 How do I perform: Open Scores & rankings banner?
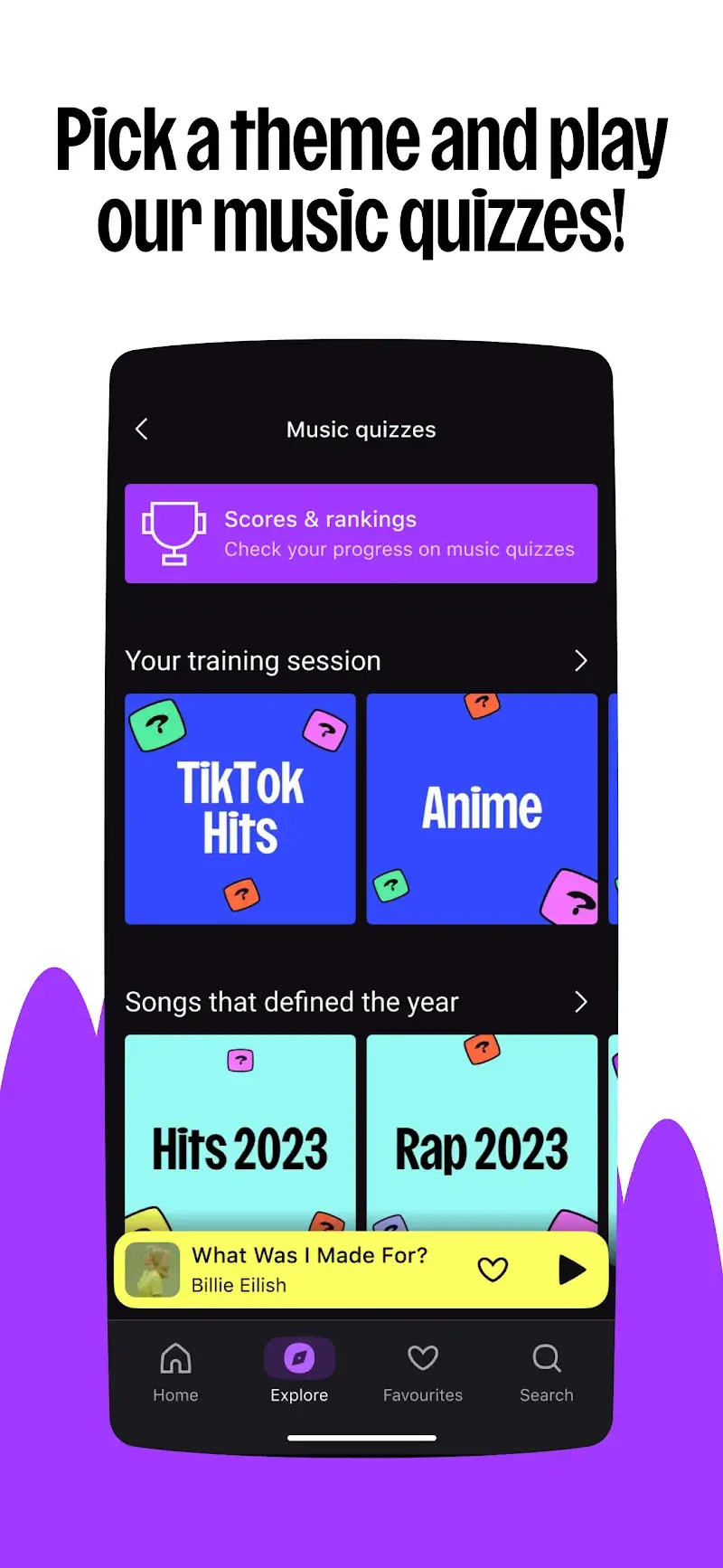pos(361,534)
